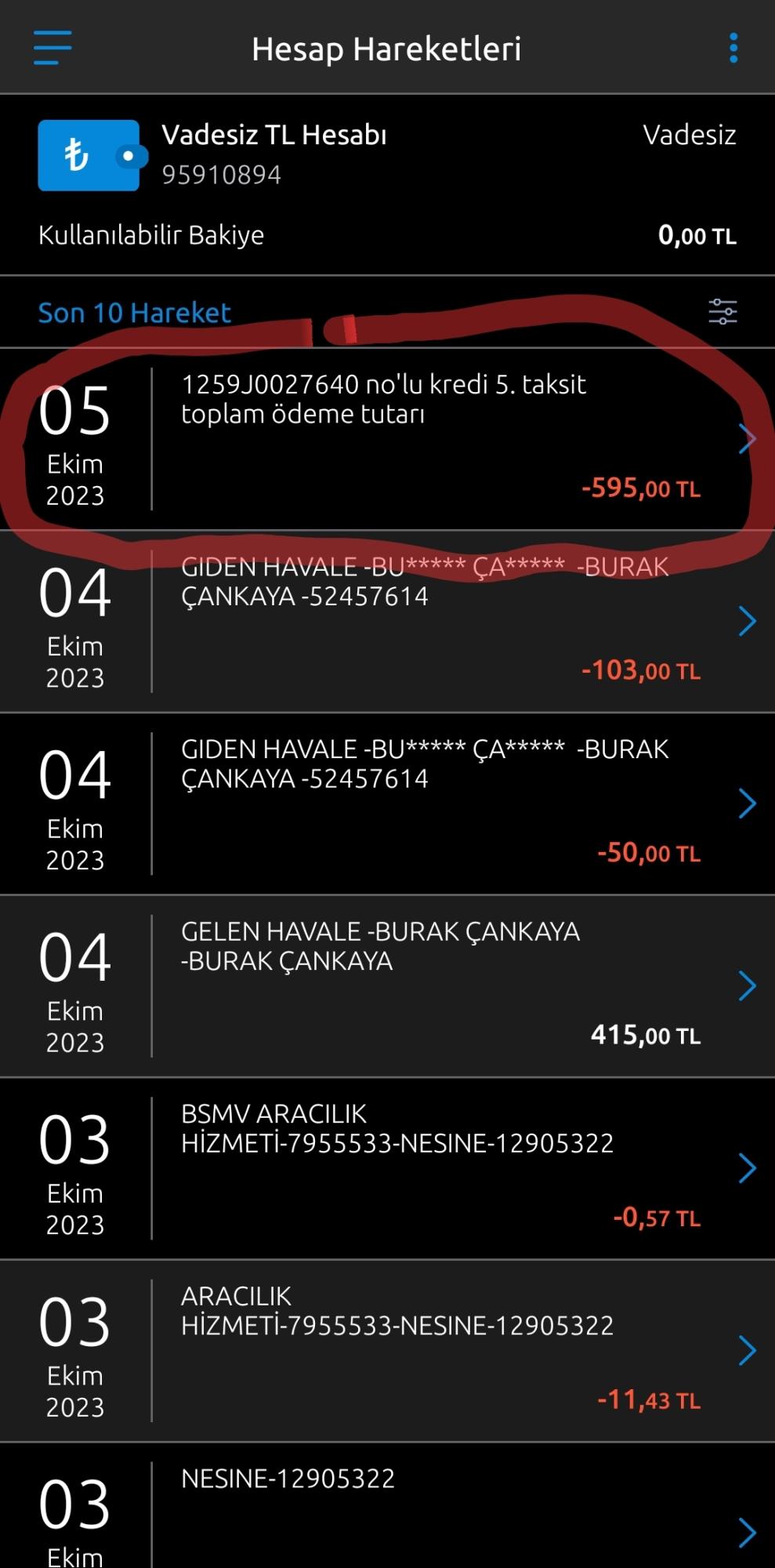The width and height of the screenshot is (775, 1568).
Task: Select the Vadesiz TL Hesabı account card
Action: tap(387, 155)
